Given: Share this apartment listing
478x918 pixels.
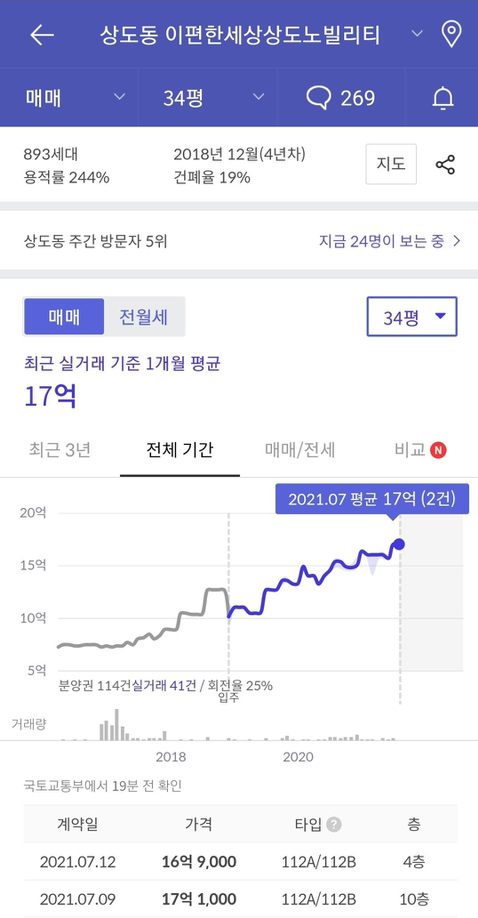Looking at the screenshot, I should [445, 165].
